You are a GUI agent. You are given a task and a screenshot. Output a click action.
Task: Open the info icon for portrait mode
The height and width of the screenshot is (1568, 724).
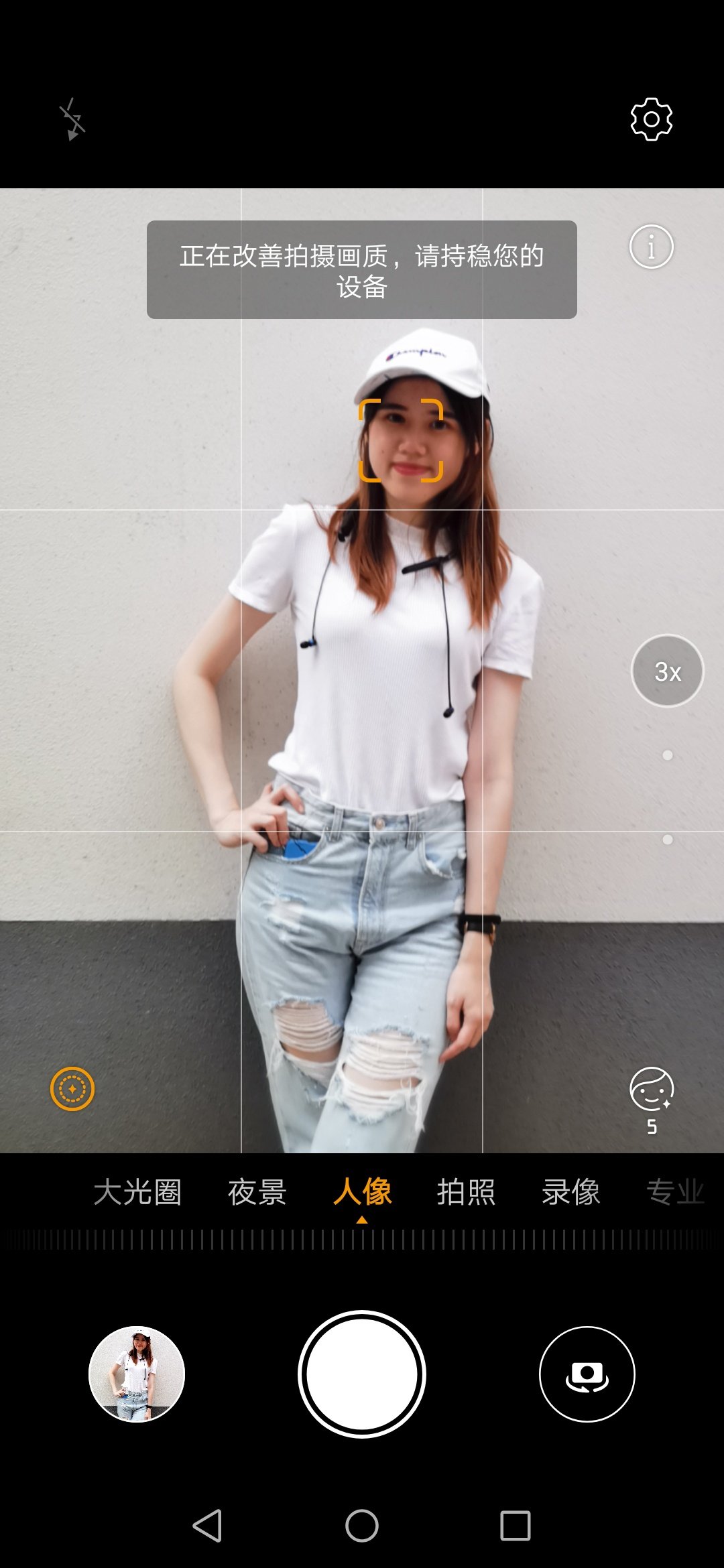click(x=651, y=247)
